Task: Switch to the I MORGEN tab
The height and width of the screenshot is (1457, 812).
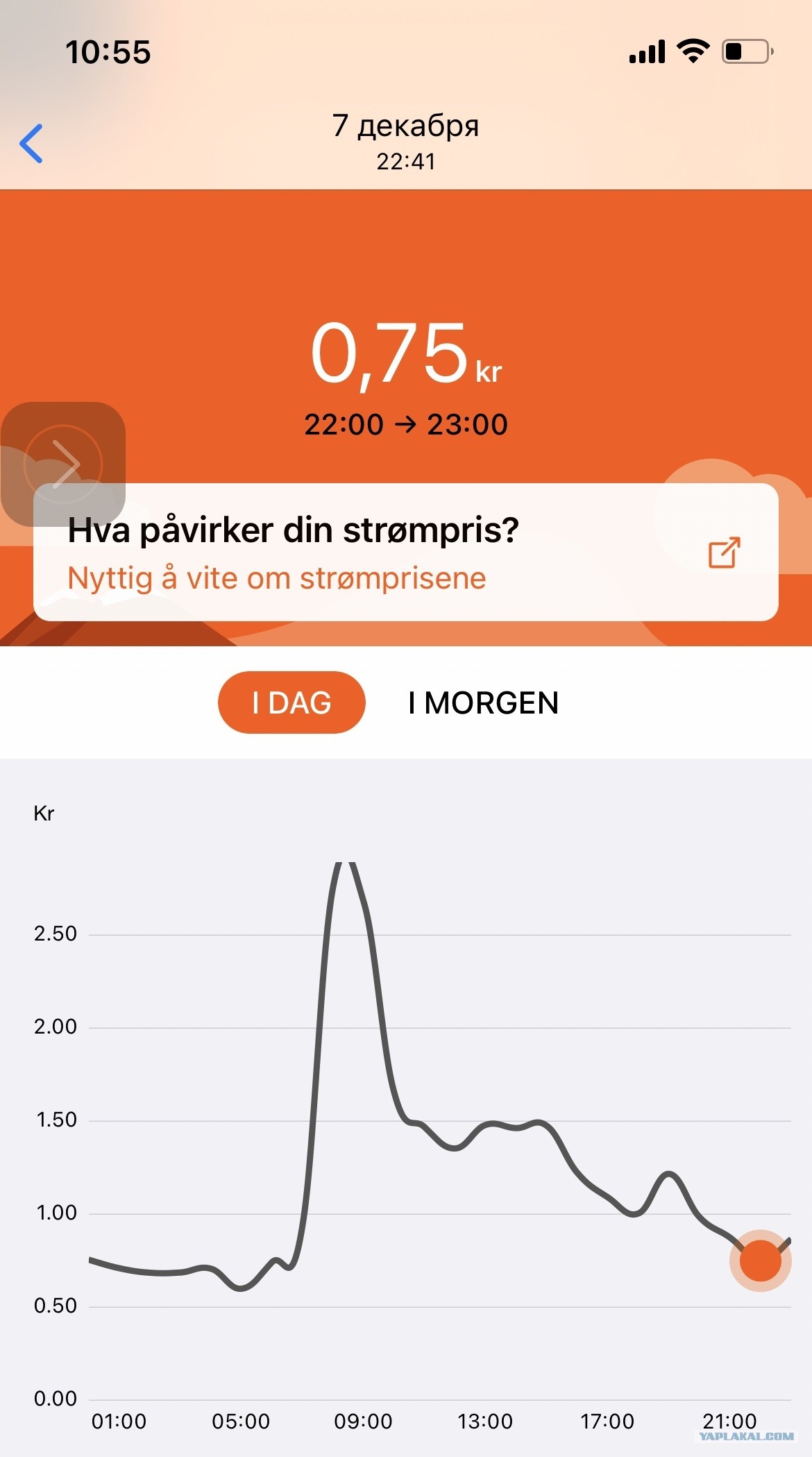Action: (x=483, y=702)
